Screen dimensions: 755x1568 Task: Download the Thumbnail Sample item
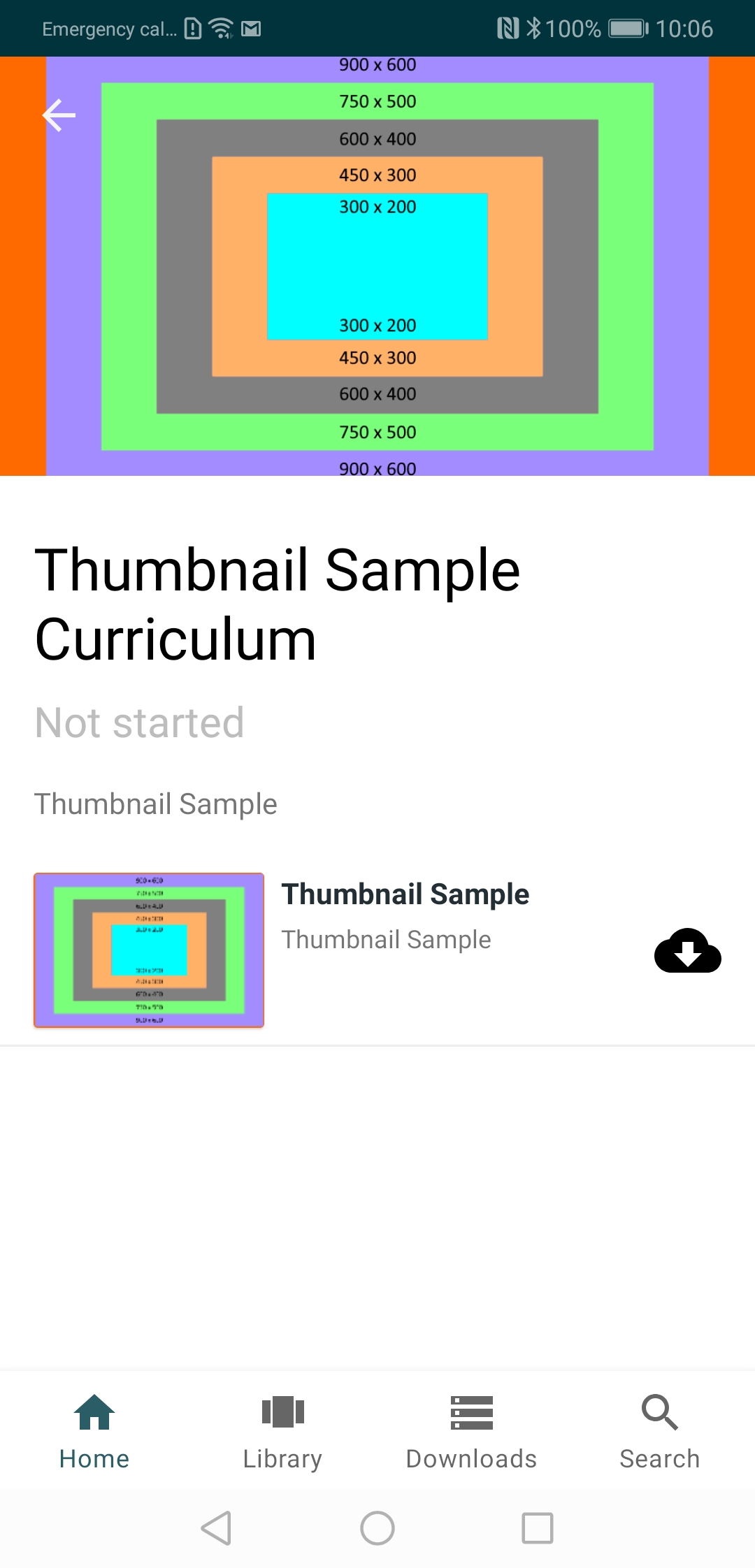coord(687,950)
